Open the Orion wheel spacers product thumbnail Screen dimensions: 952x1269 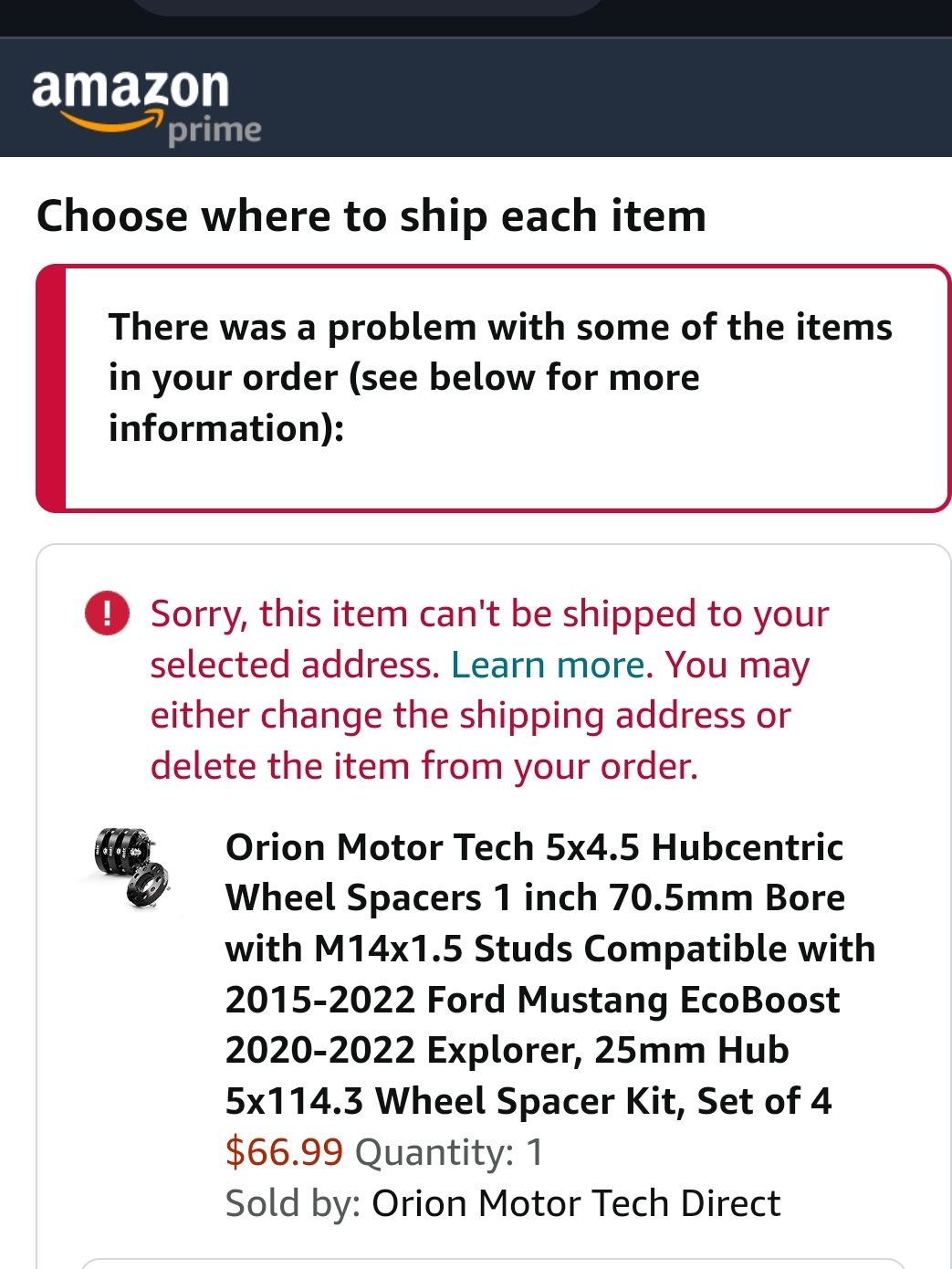[x=132, y=868]
